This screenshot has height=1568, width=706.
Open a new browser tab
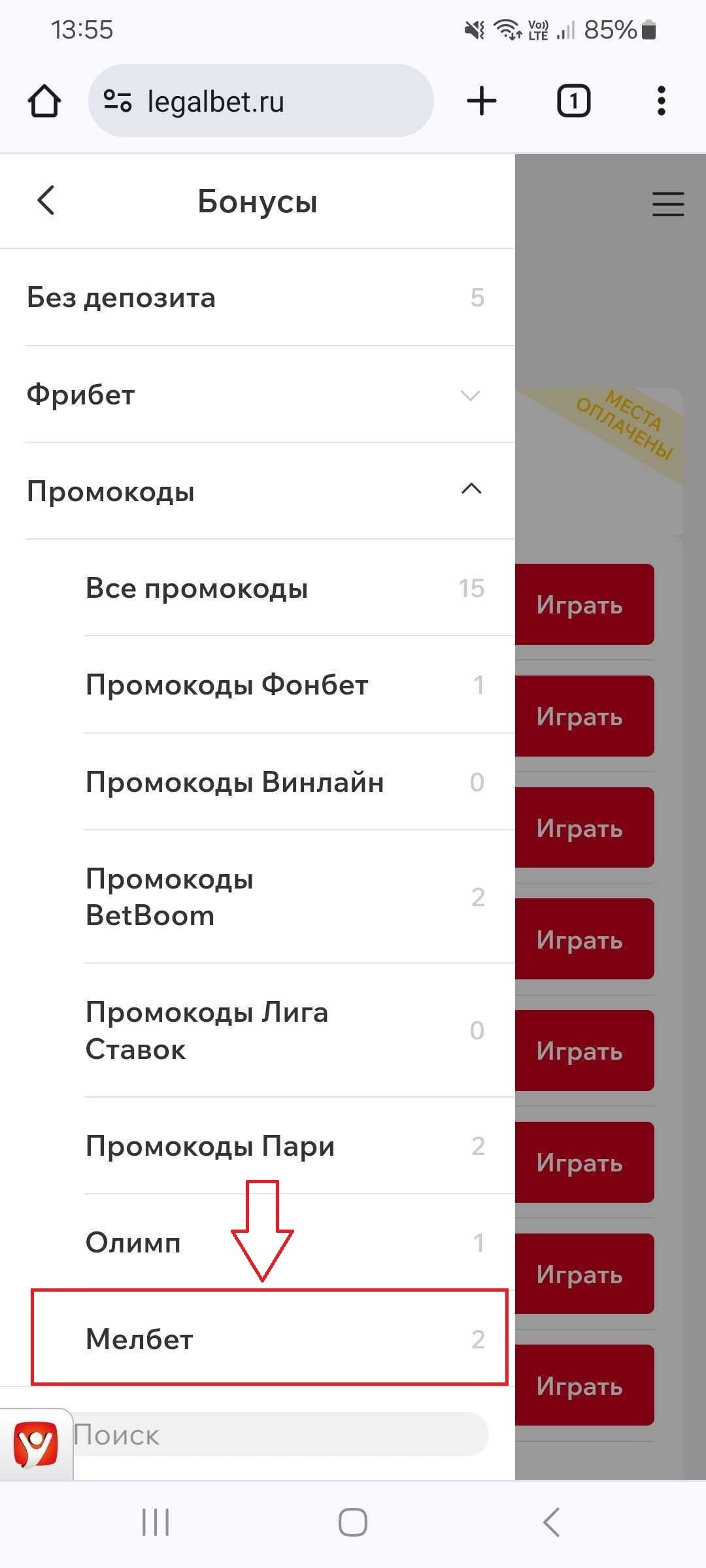[x=482, y=101]
